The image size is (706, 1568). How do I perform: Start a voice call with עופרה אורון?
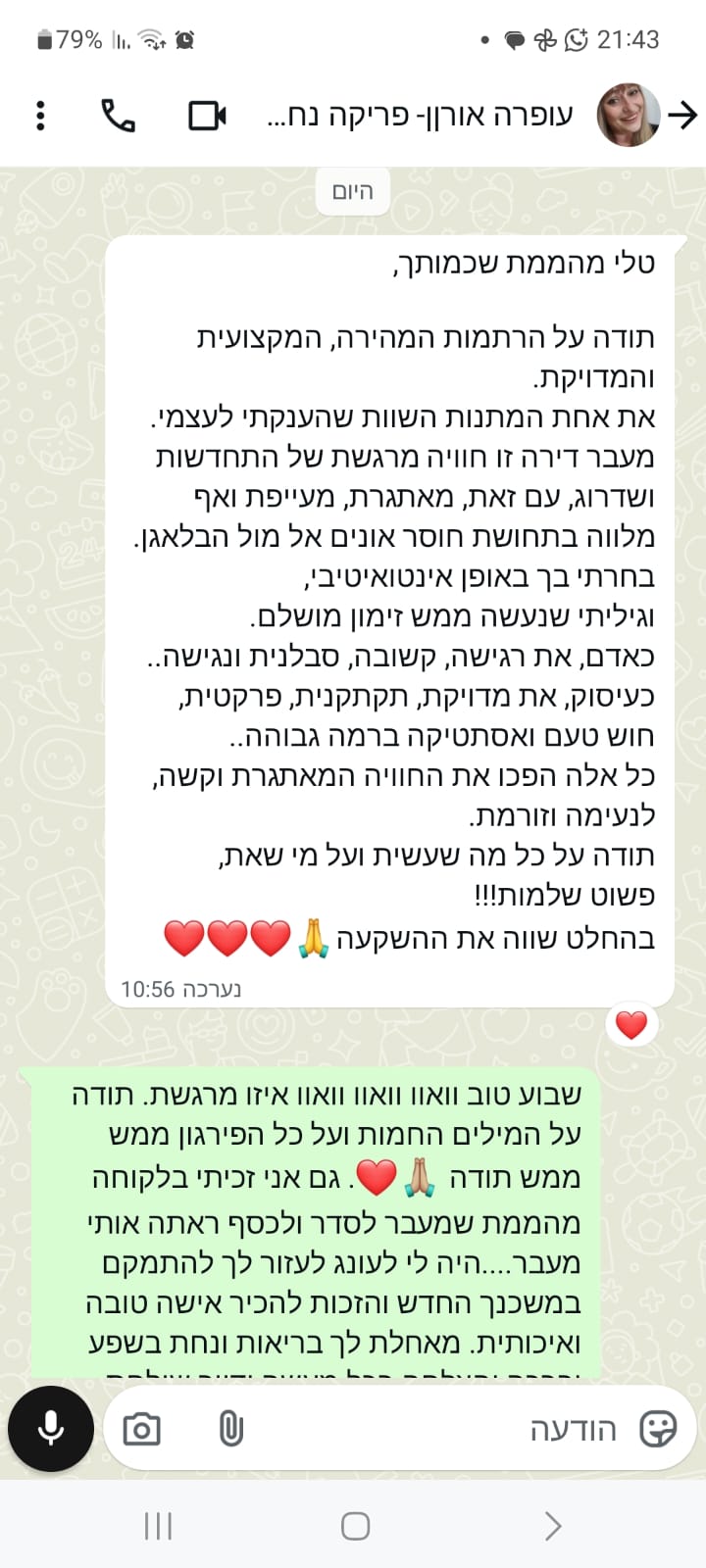(118, 116)
